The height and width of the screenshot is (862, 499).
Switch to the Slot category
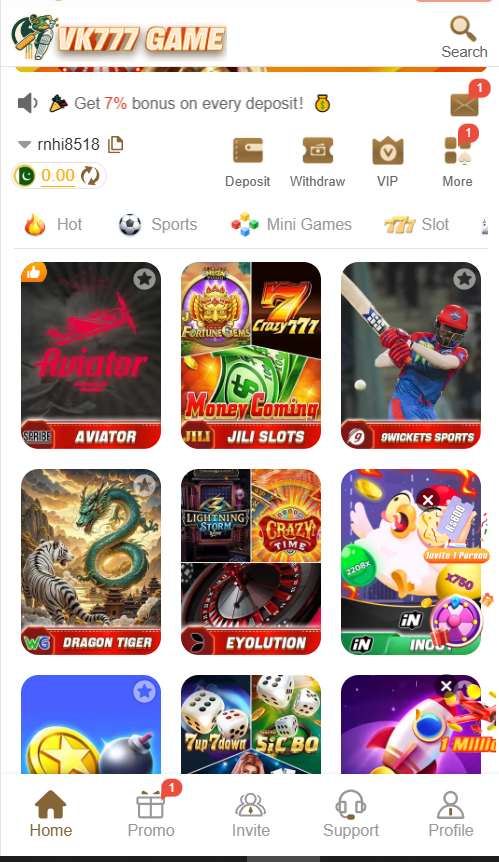click(417, 224)
